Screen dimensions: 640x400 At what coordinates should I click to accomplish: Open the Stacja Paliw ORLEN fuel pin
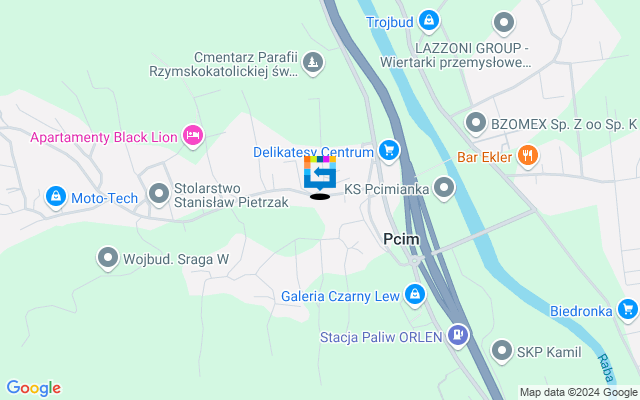457,336
